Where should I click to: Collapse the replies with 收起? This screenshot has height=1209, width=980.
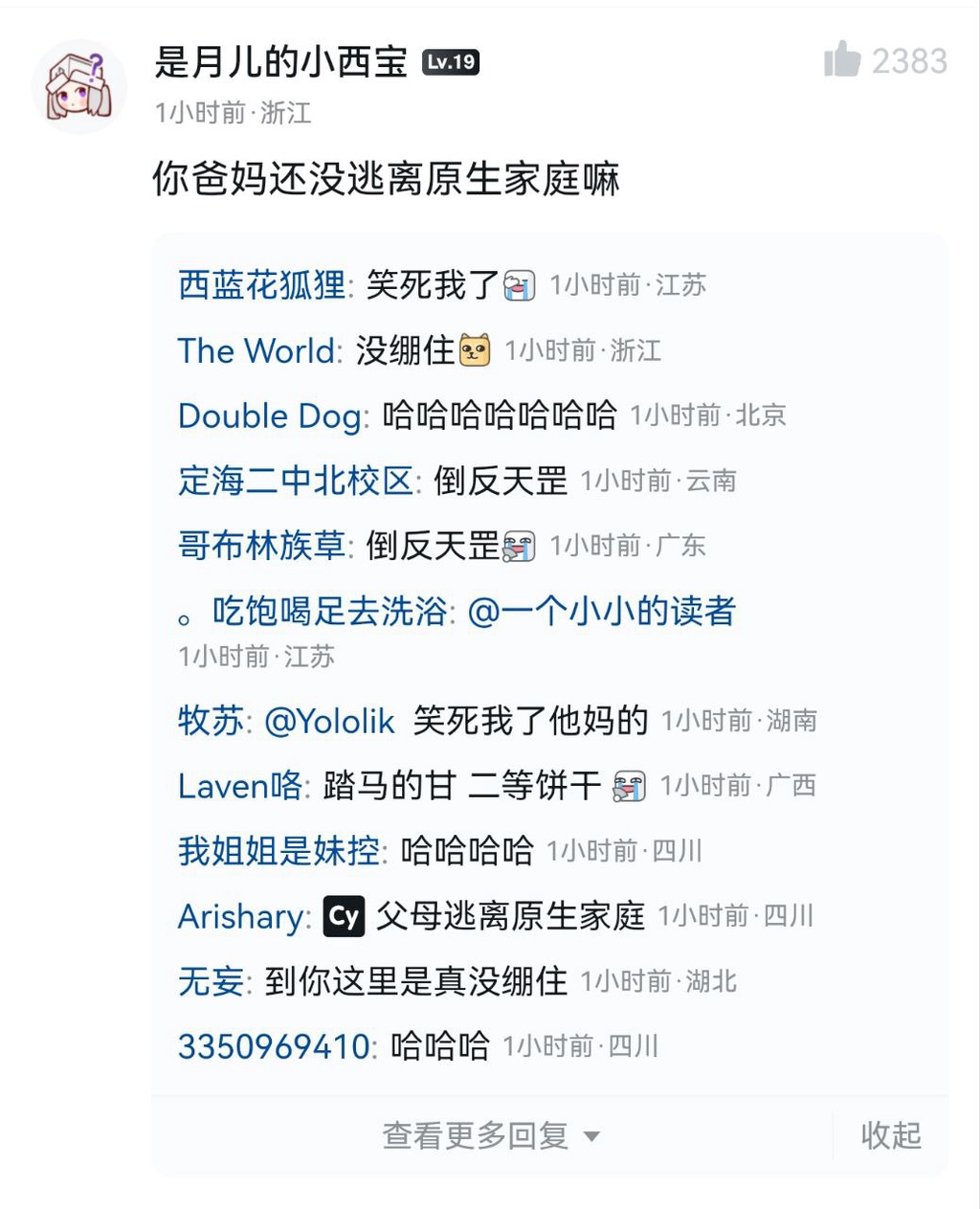tap(890, 1136)
